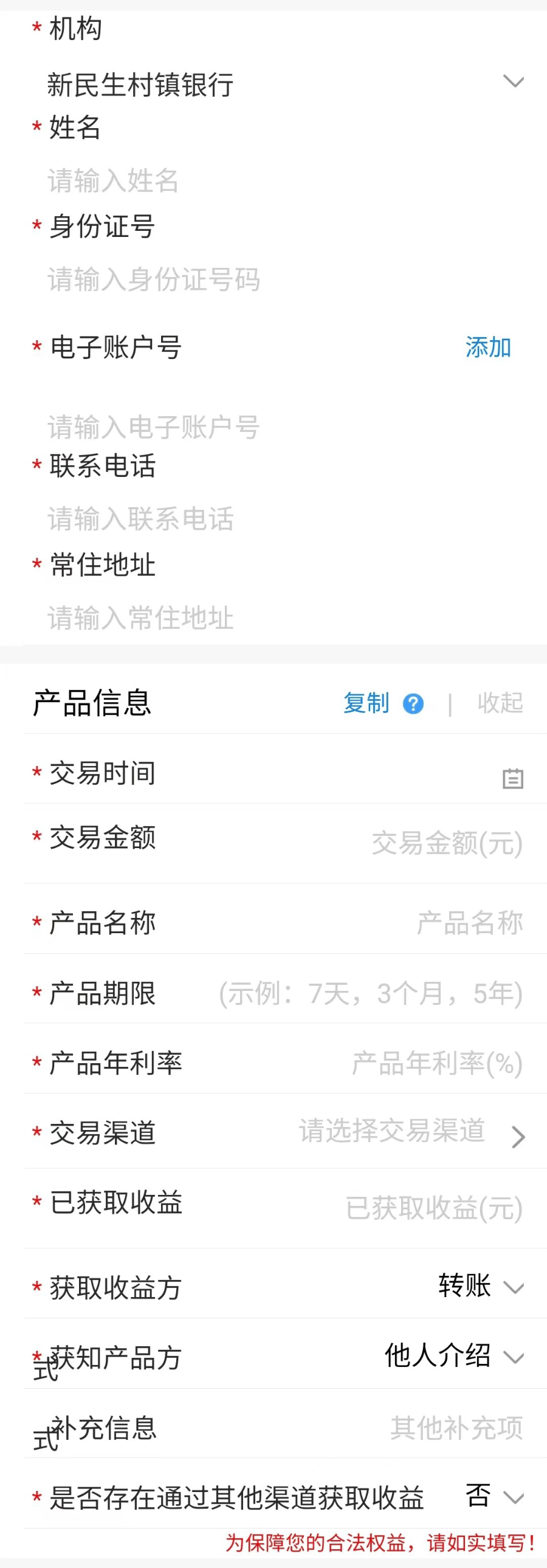Focus the 交易金额(元) amount field
This screenshot has height=1568, width=547.
447,843
